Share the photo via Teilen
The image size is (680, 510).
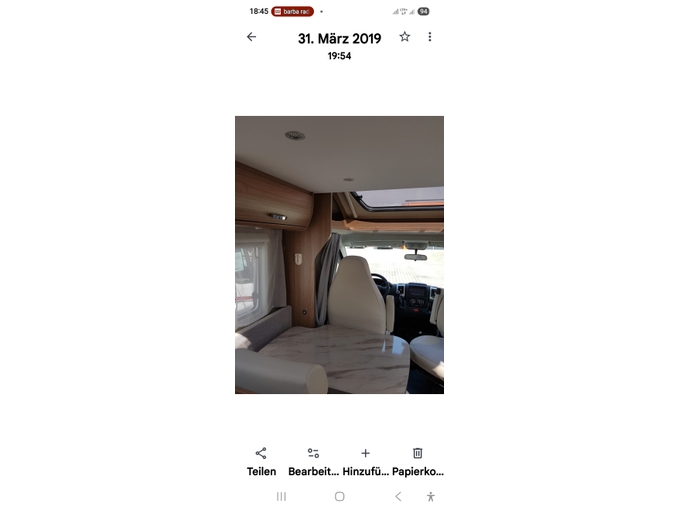tap(261, 460)
